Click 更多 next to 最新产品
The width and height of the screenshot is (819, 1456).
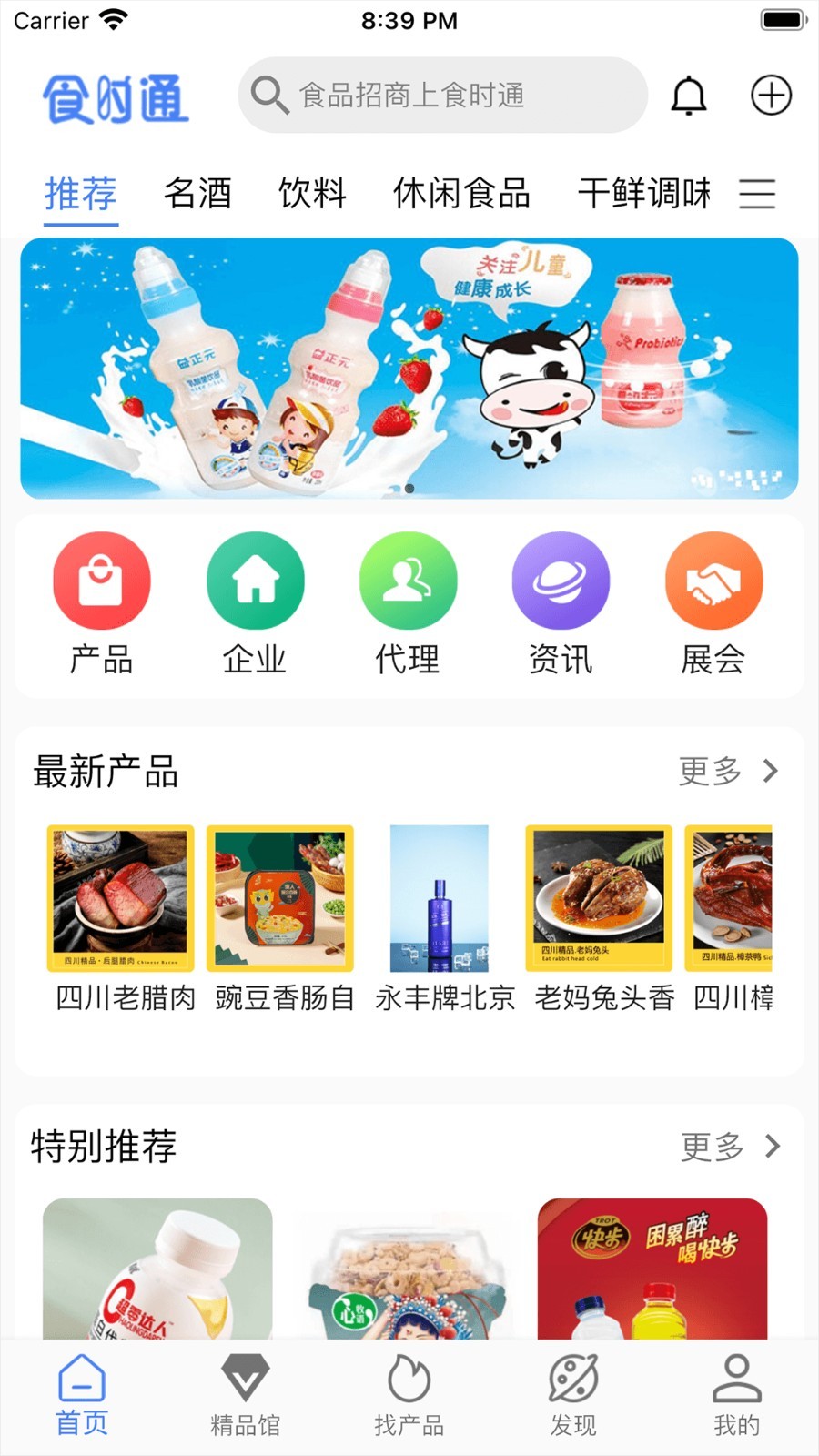pos(709,772)
